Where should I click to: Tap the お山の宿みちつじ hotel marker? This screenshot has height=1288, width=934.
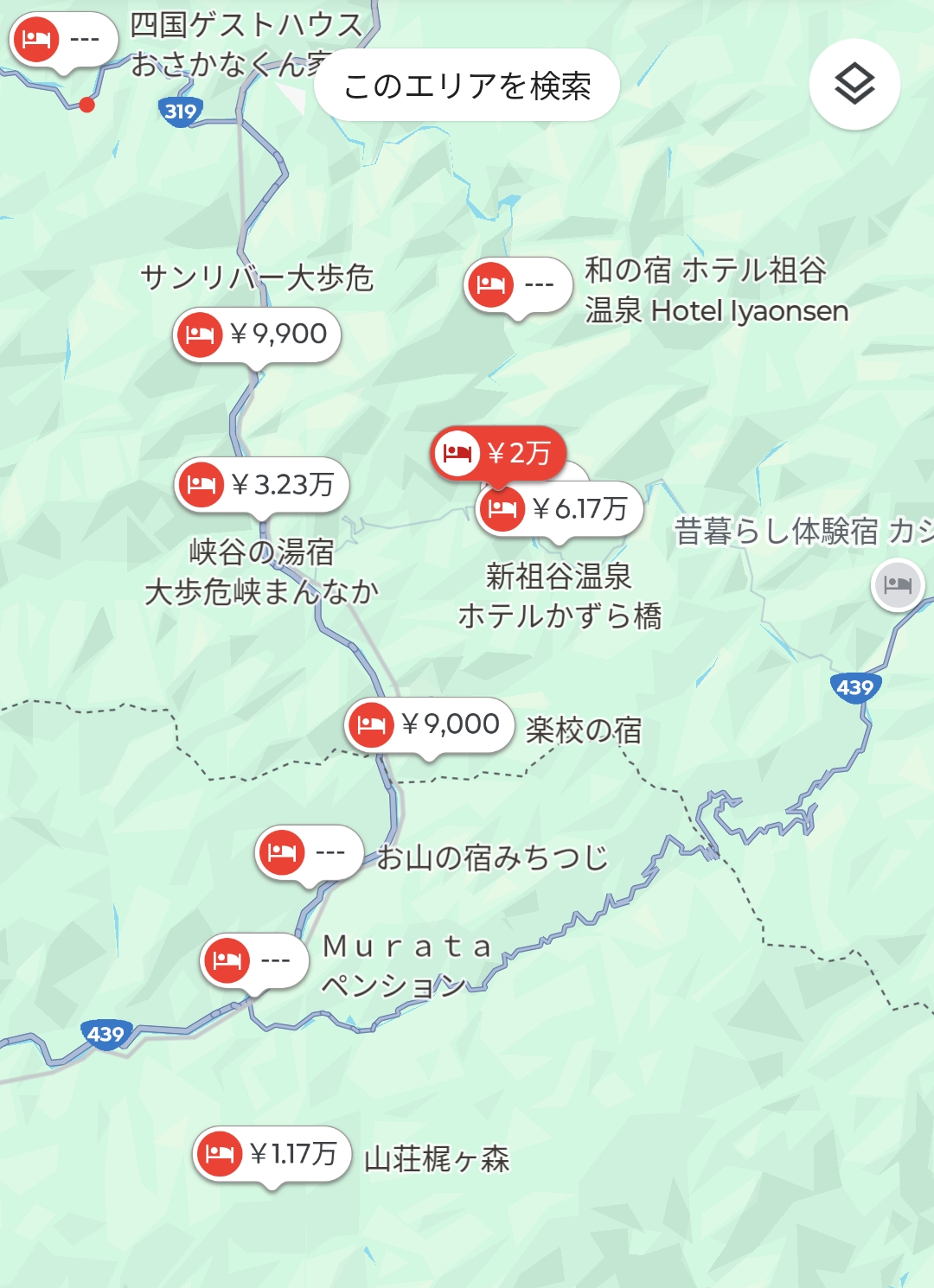[x=309, y=852]
